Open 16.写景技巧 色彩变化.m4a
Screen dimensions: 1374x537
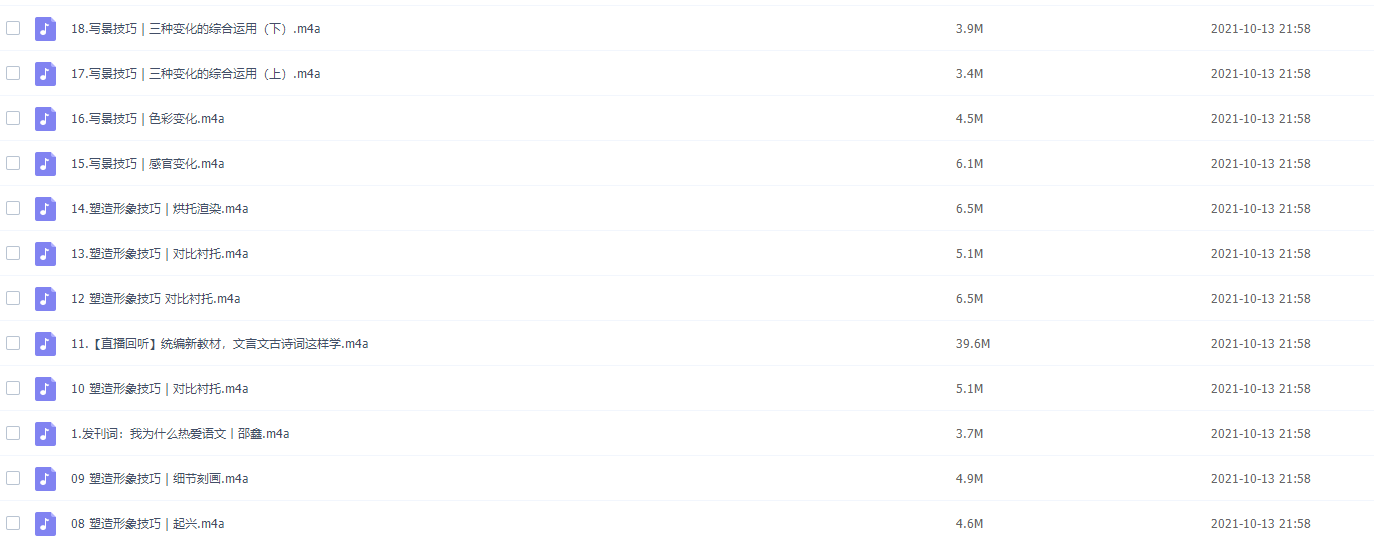click(x=147, y=119)
